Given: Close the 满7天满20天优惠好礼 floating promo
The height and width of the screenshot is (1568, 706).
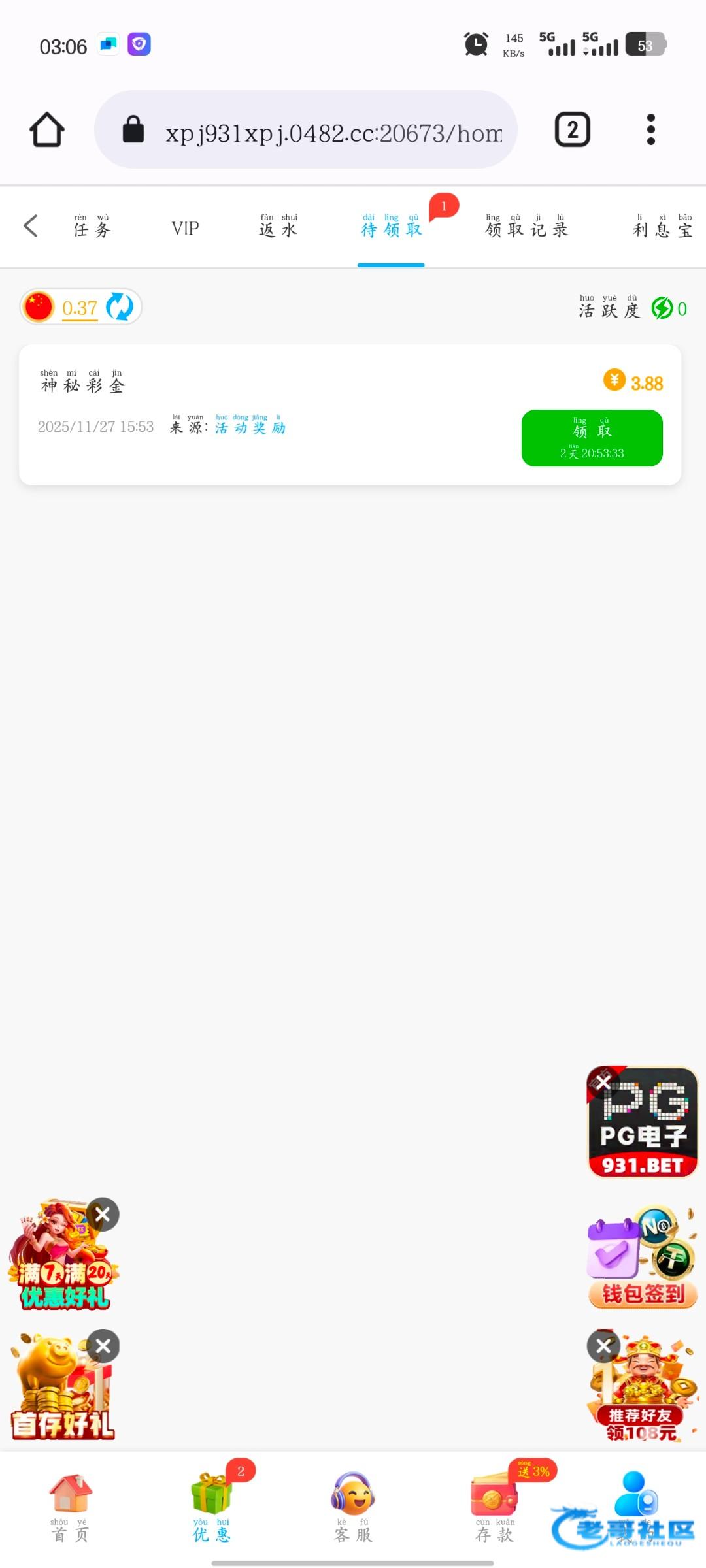Looking at the screenshot, I should pyautogui.click(x=103, y=1215).
